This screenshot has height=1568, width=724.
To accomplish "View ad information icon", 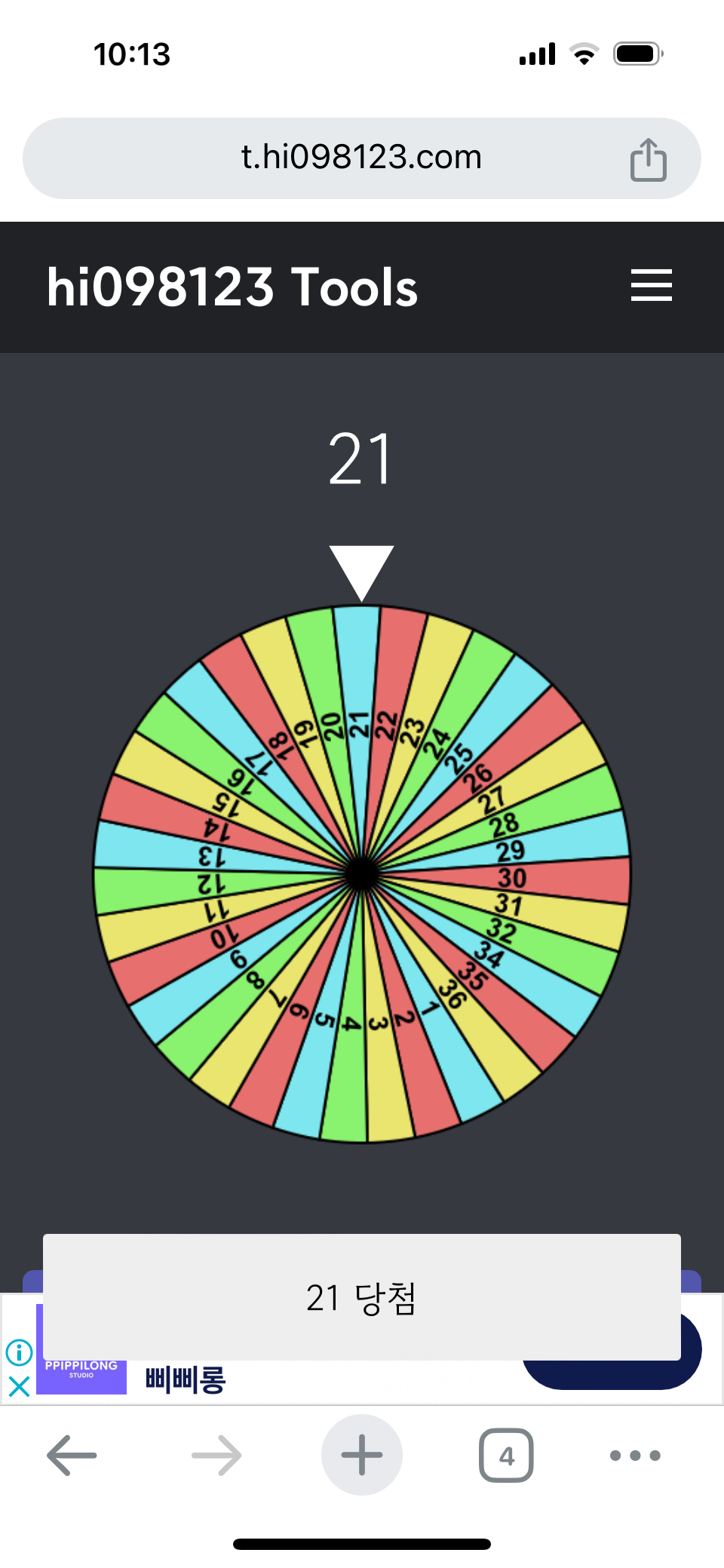I will pyautogui.click(x=19, y=1352).
